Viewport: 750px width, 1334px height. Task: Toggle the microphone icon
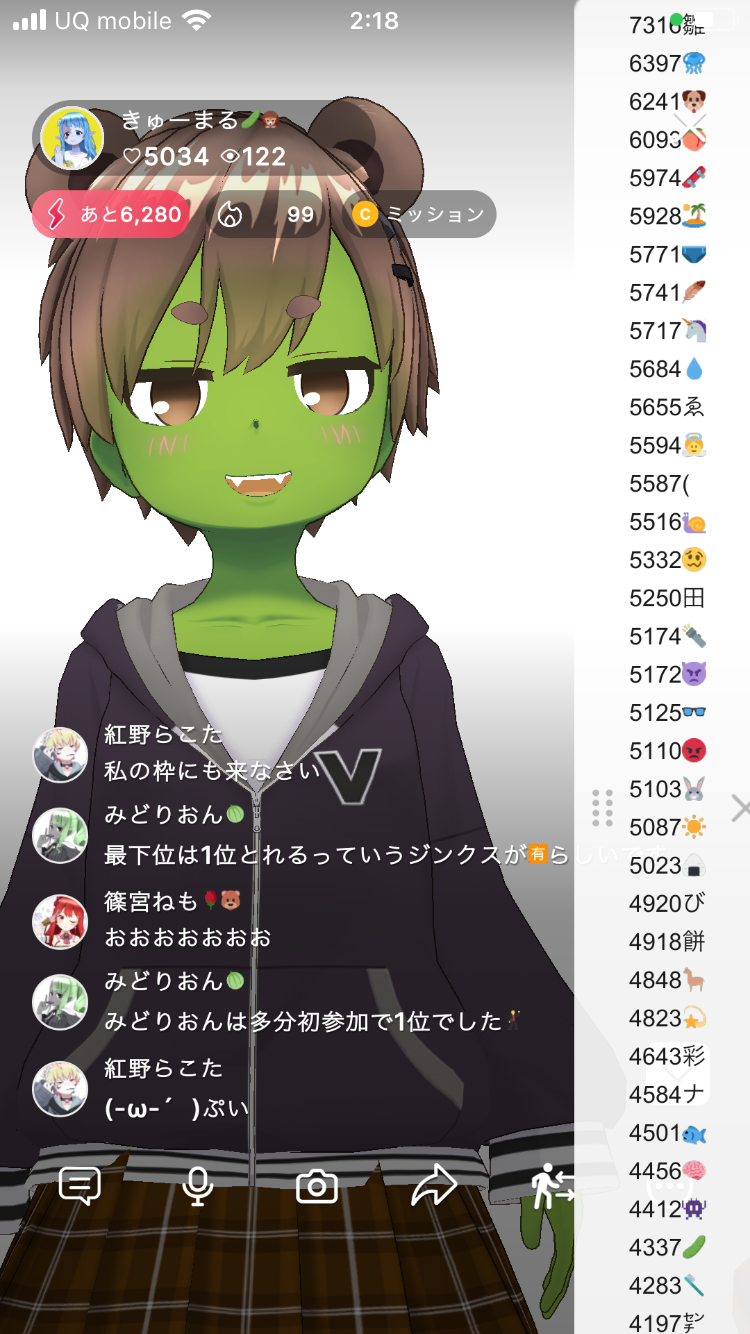(198, 1186)
